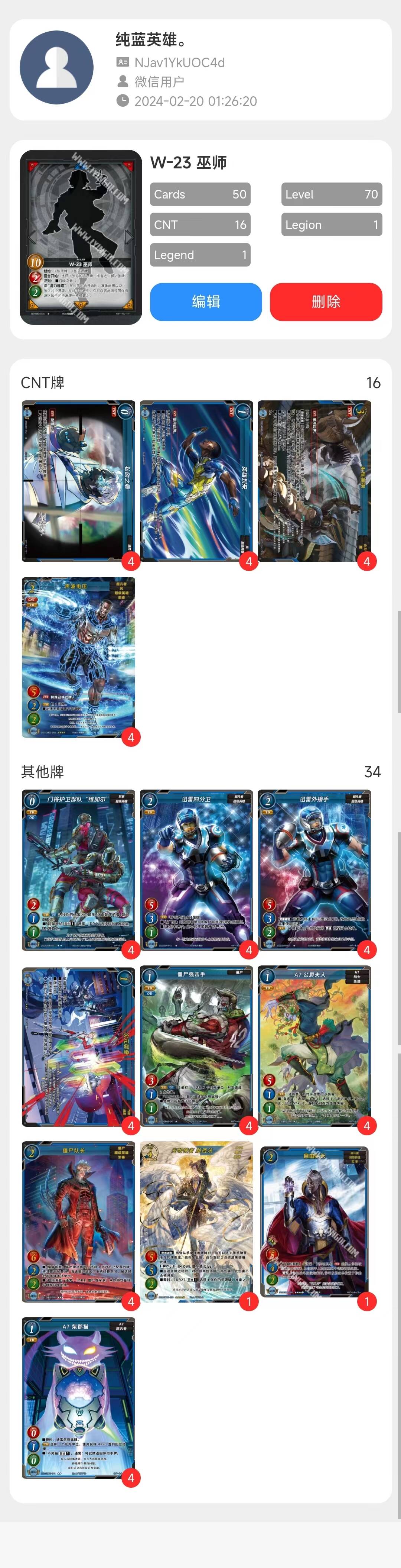View the 声波电压 CNT card
The height and width of the screenshot is (1568, 401).
78,657
